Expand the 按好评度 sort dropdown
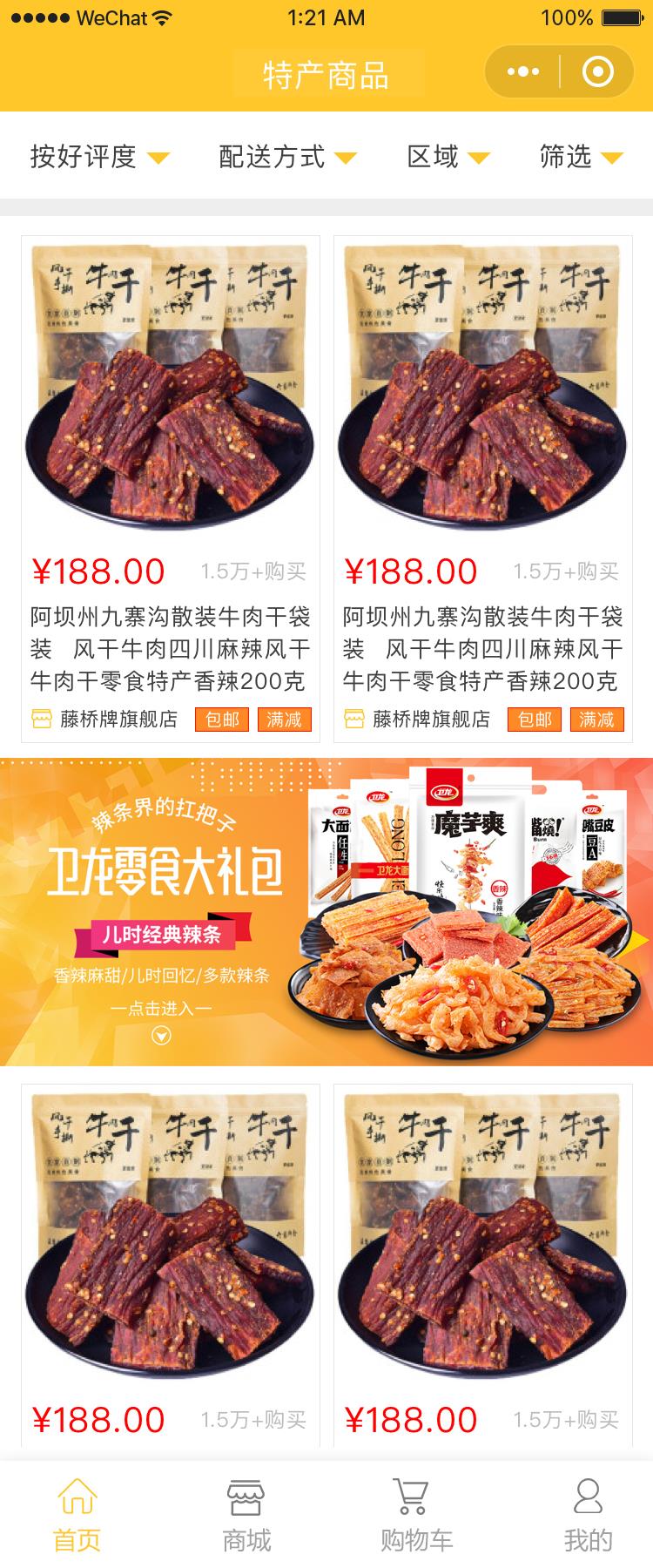The height and width of the screenshot is (1568, 653). pos(99,157)
